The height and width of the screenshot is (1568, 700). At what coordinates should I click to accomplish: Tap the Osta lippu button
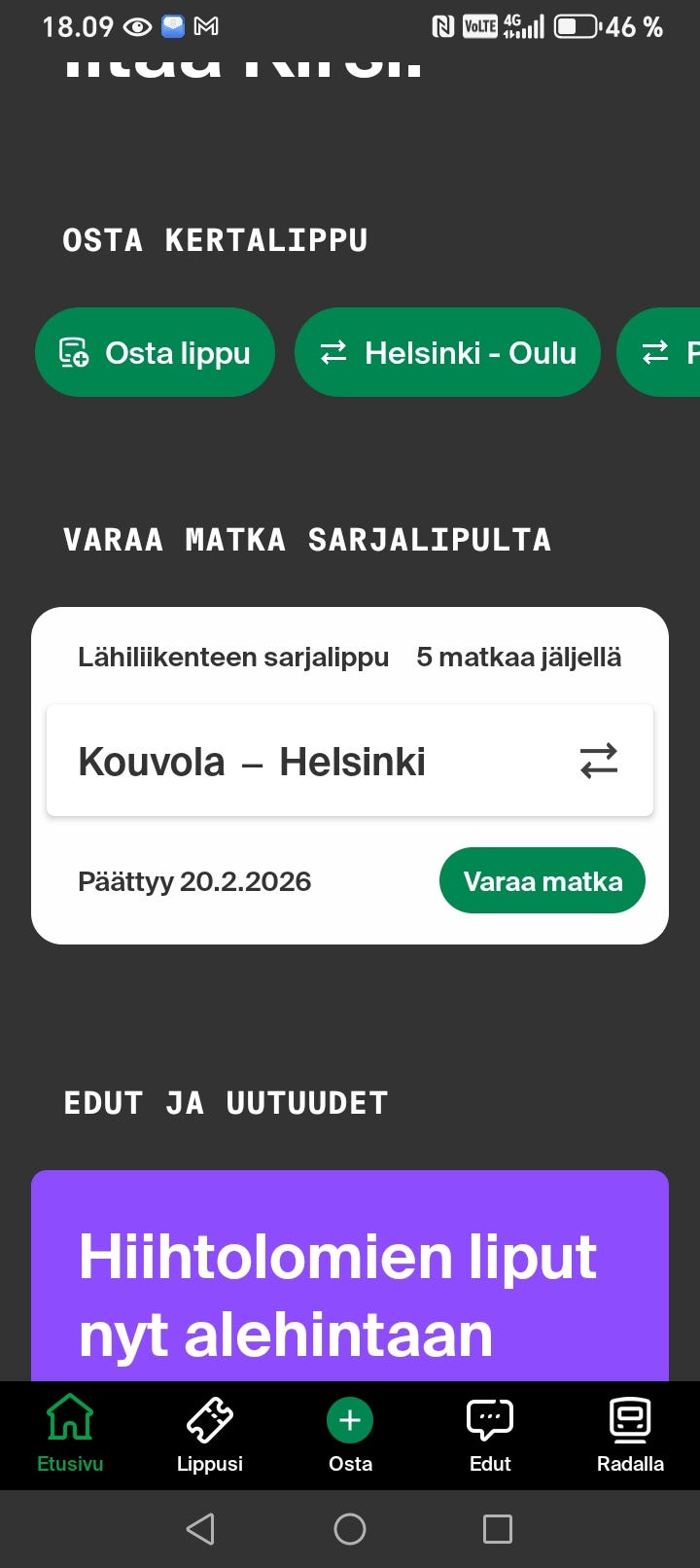tap(155, 352)
